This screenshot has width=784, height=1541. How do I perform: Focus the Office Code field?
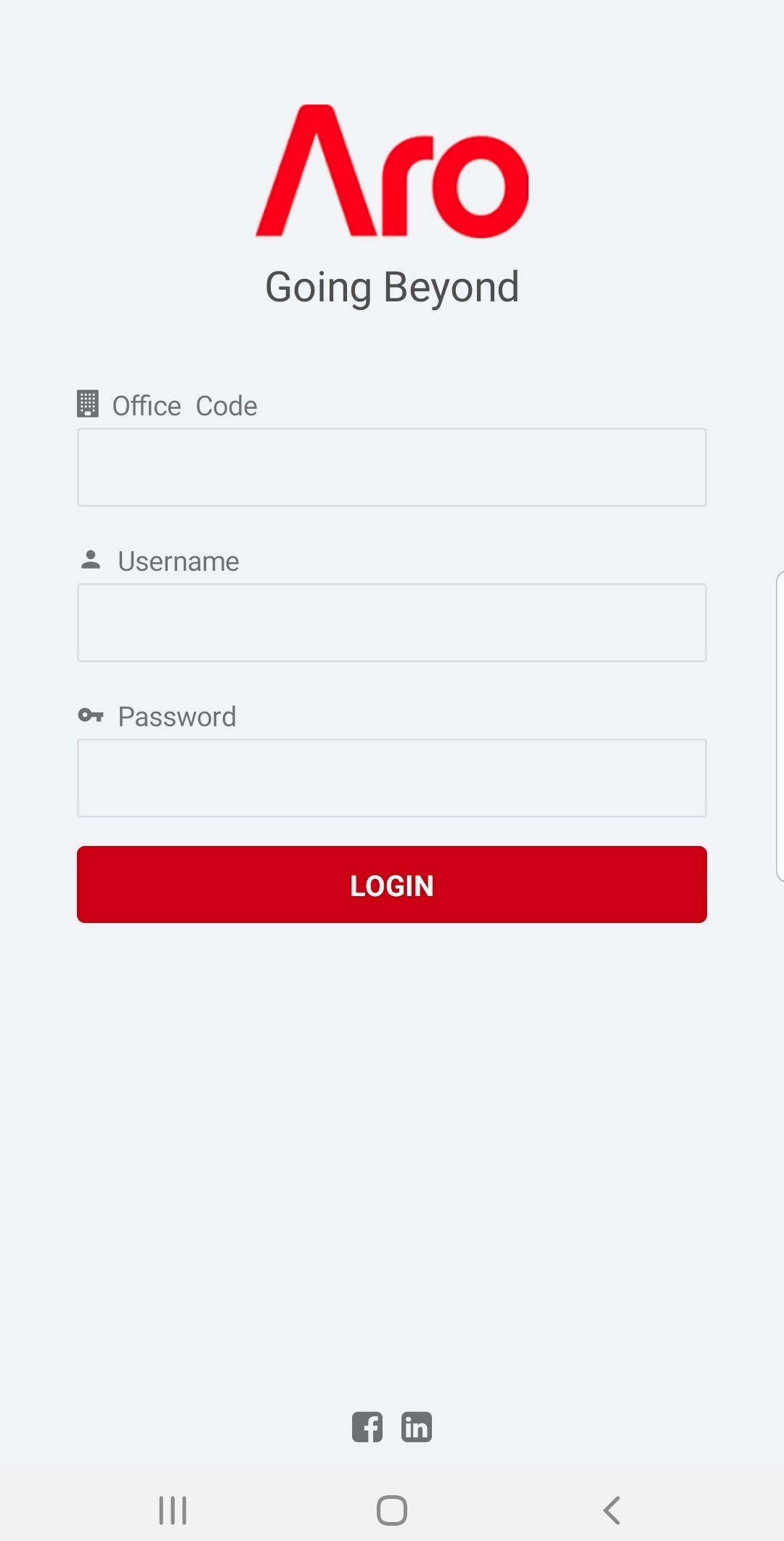pyautogui.click(x=392, y=467)
